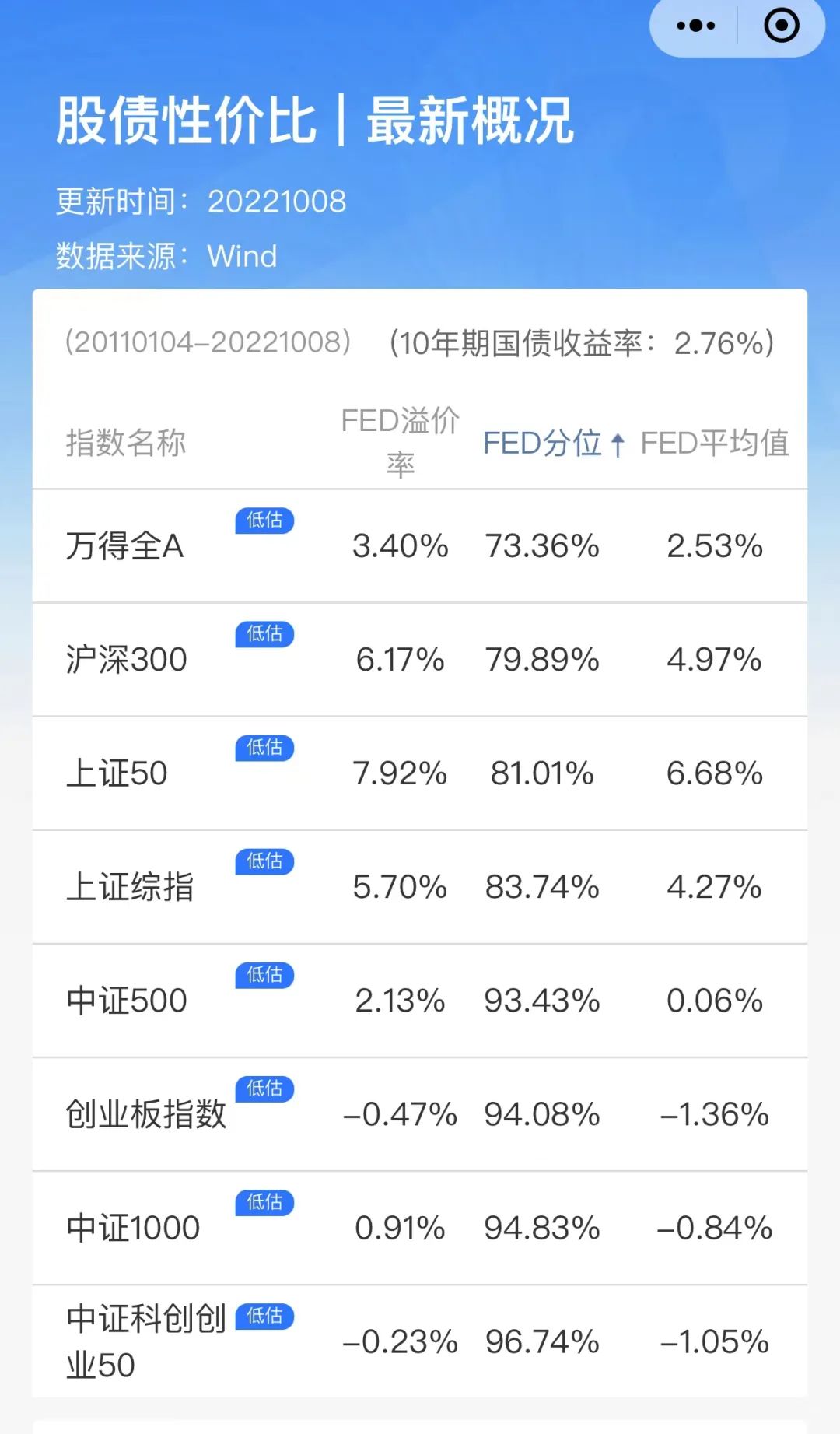The width and height of the screenshot is (840, 1434).
Task: Sort by FED分位 column
Action: [554, 444]
